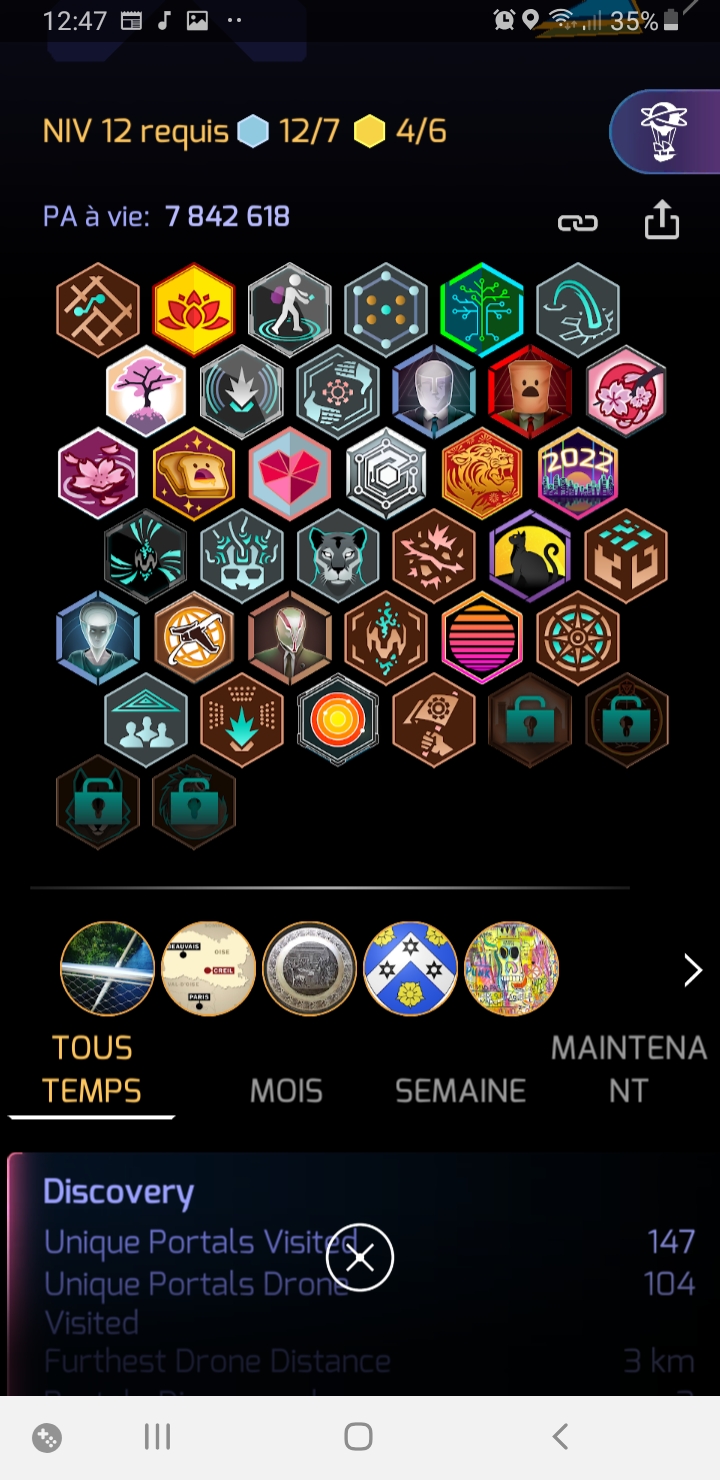The height and width of the screenshot is (1480, 720).
Task: View the pink heart gem medal
Action: tap(290, 470)
